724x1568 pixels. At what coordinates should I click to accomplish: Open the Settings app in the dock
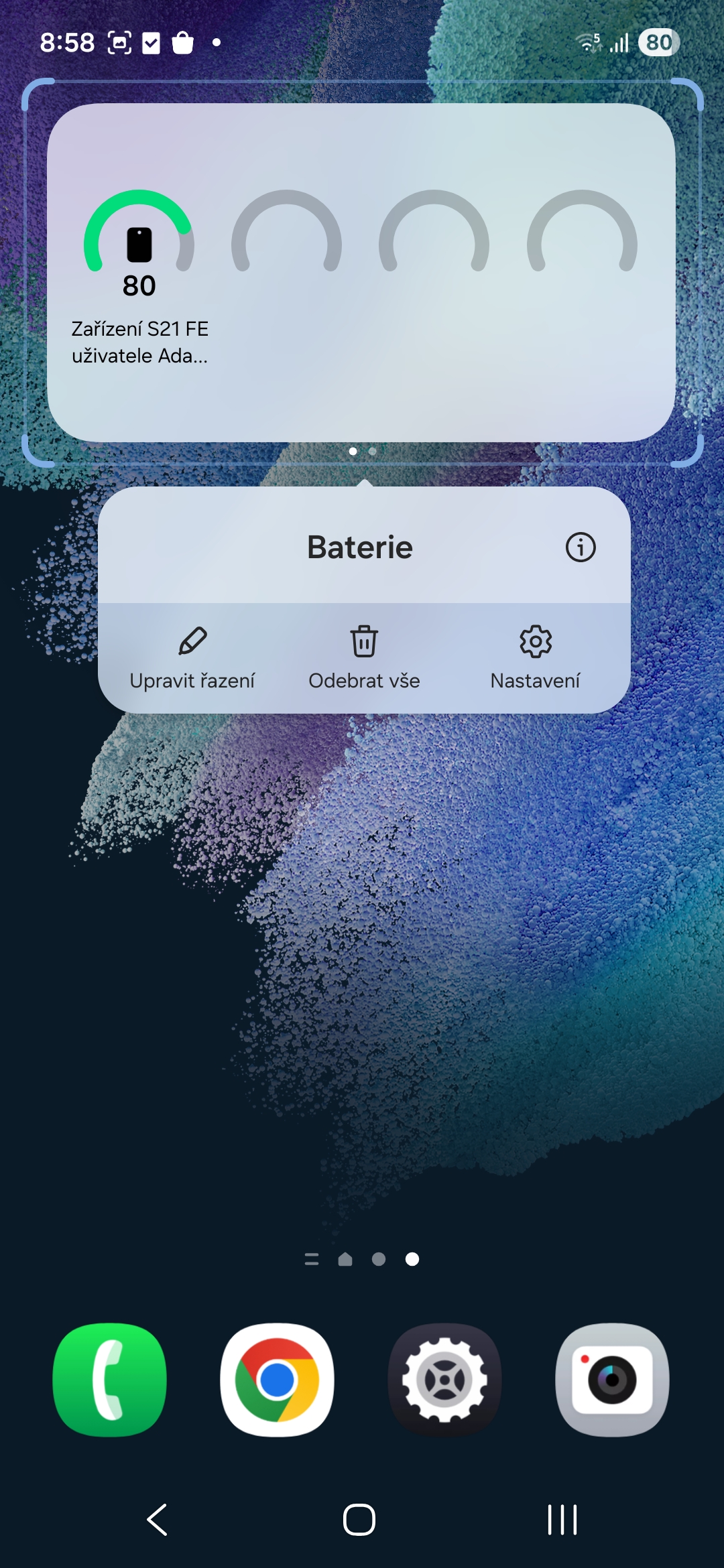pos(444,1380)
